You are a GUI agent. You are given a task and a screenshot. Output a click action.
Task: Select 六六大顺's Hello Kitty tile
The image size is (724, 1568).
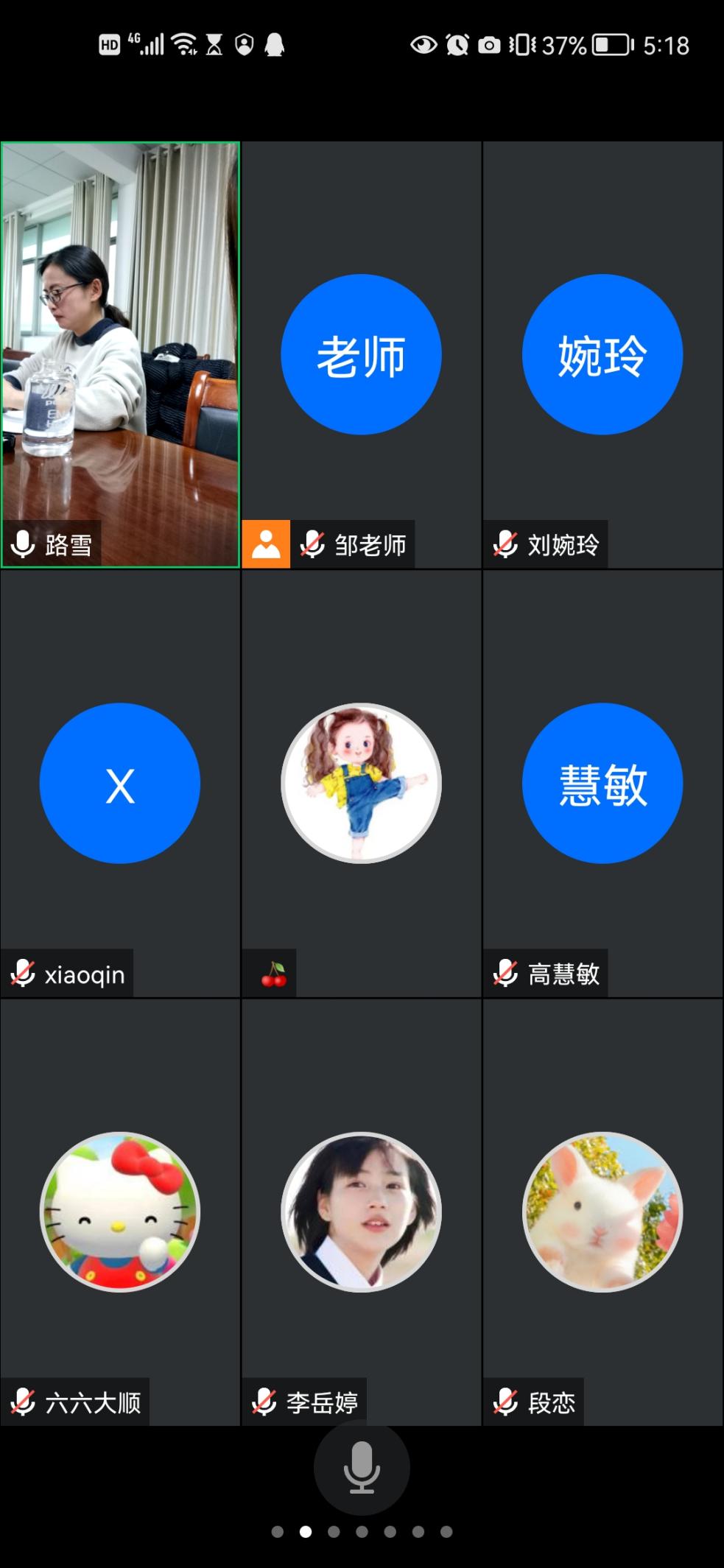click(120, 1212)
